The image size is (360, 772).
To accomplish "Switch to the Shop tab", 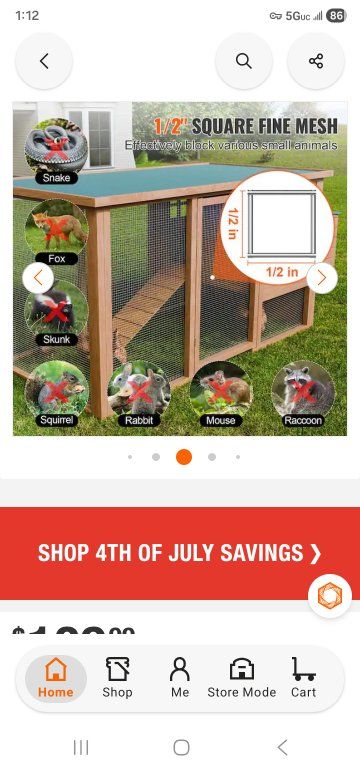I will [x=117, y=678].
